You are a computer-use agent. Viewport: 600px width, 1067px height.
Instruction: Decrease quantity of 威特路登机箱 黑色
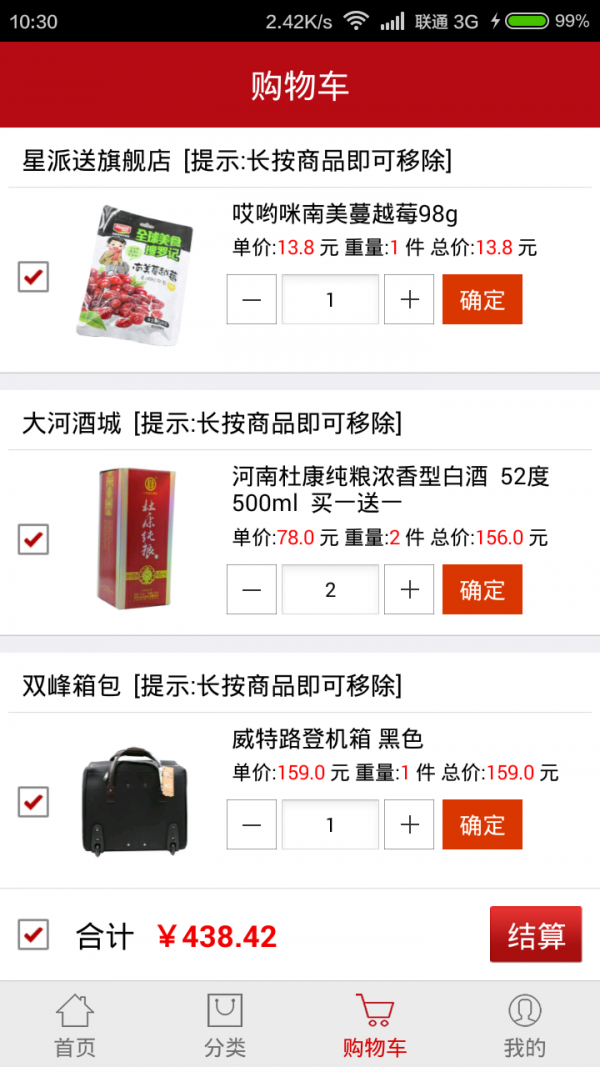click(x=251, y=824)
